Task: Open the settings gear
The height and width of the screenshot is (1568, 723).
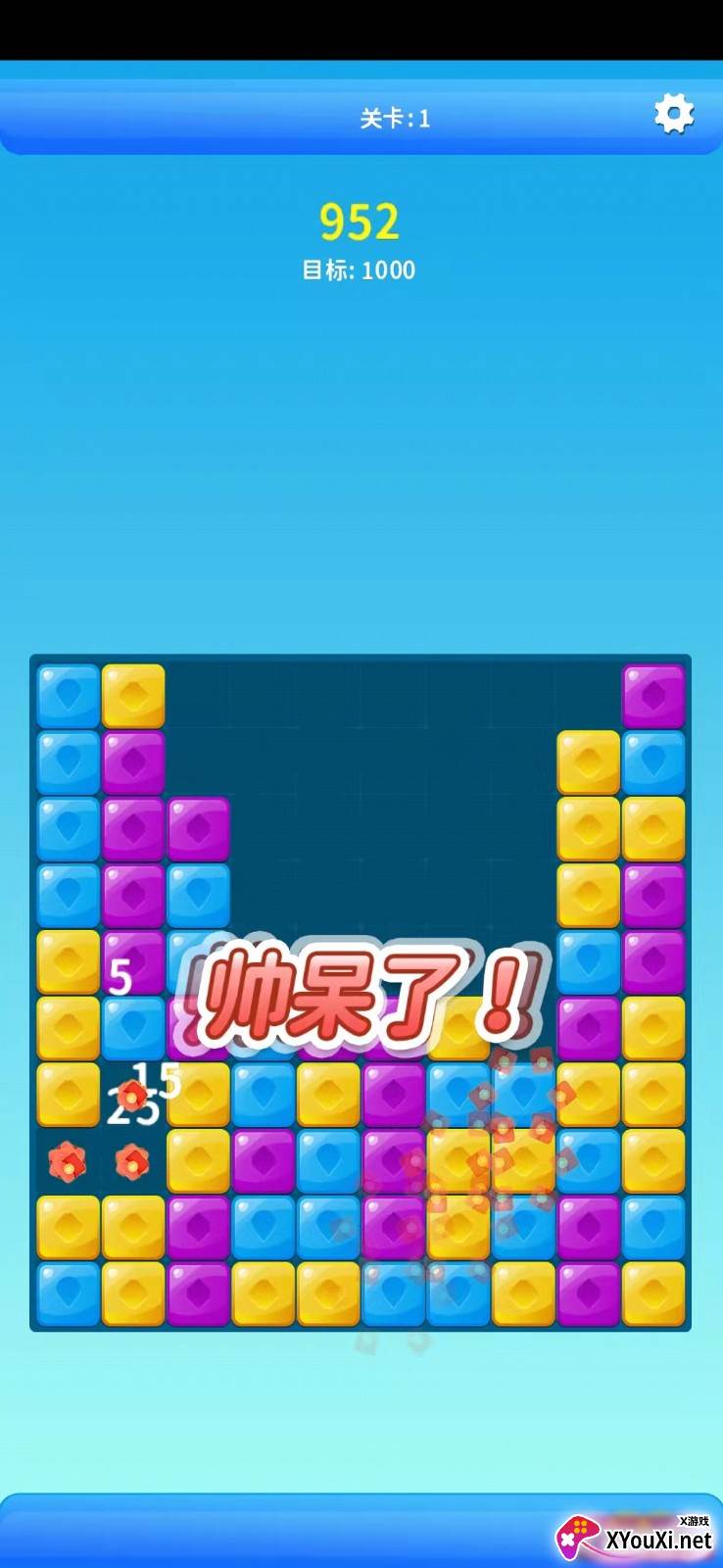Action: tap(674, 115)
